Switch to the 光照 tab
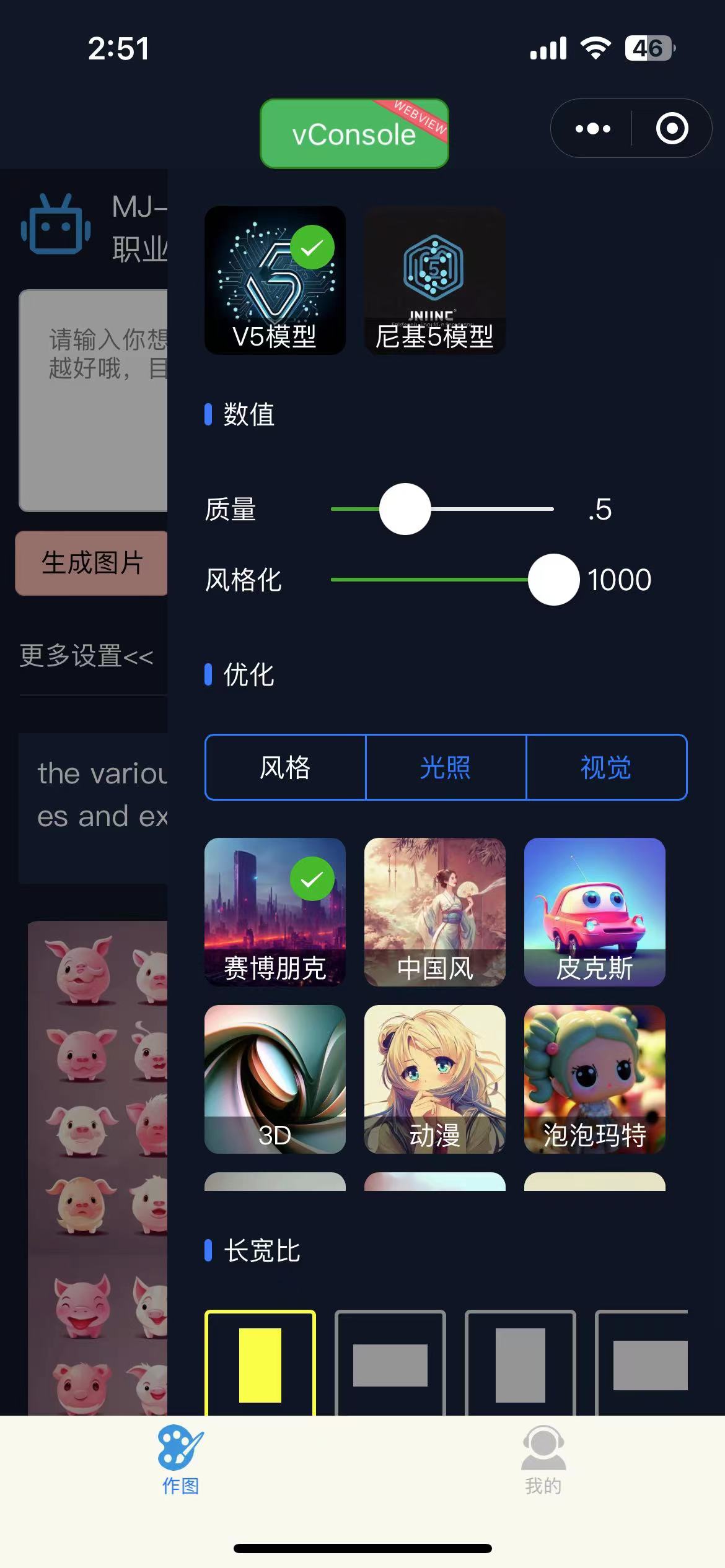 [x=446, y=767]
